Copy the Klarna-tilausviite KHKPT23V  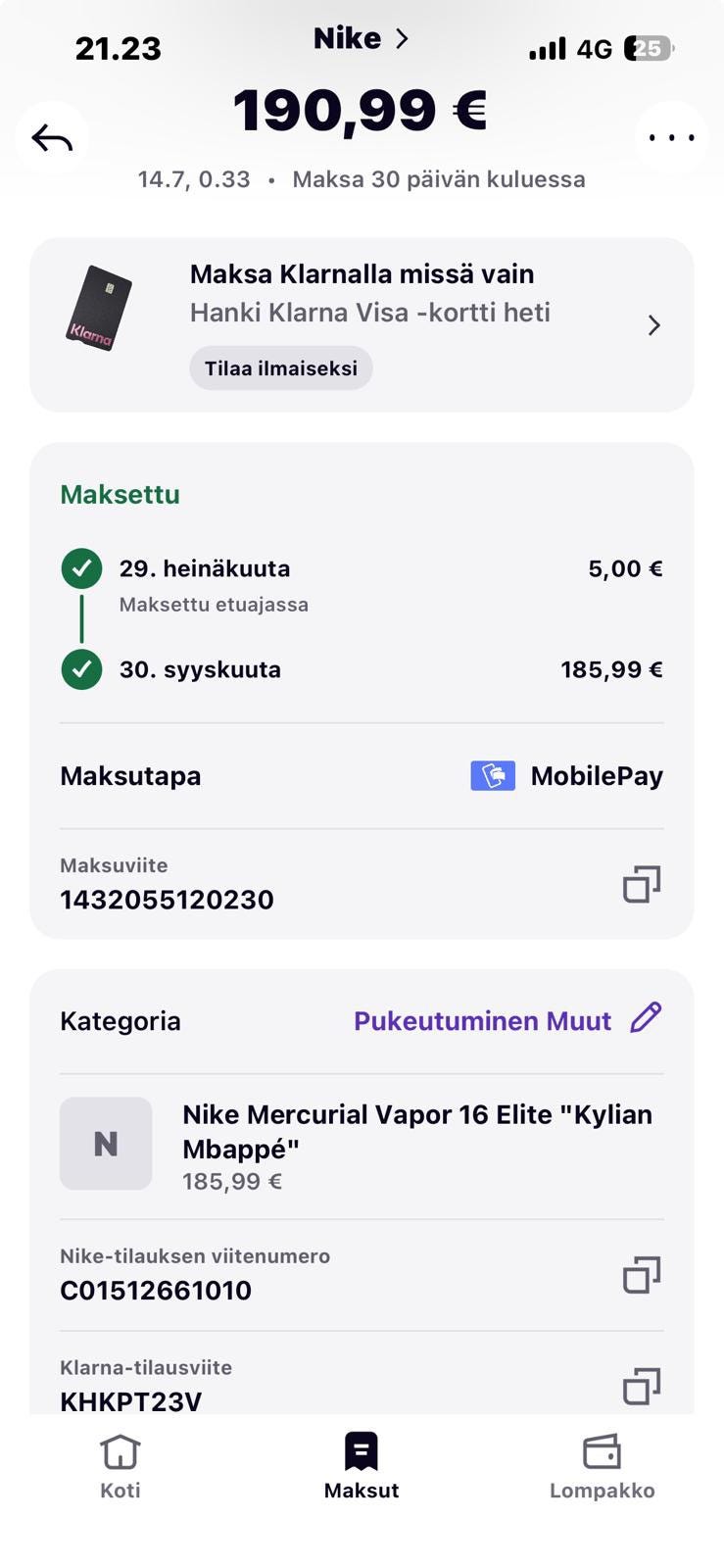click(x=642, y=1386)
